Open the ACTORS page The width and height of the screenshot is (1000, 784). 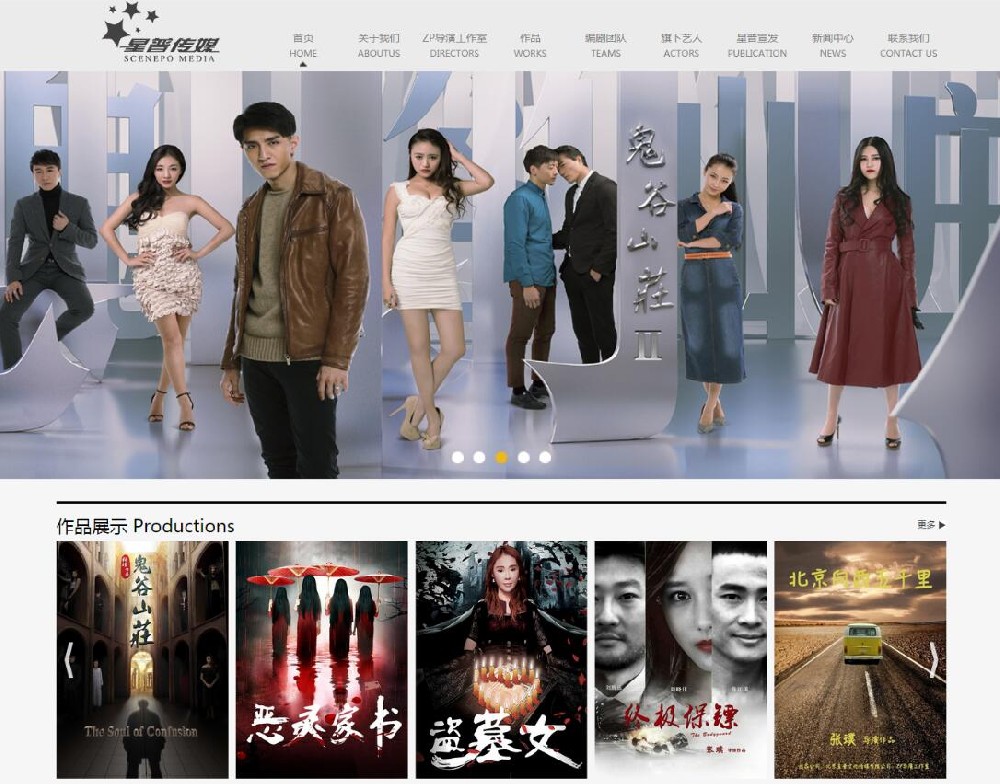[x=681, y=46]
